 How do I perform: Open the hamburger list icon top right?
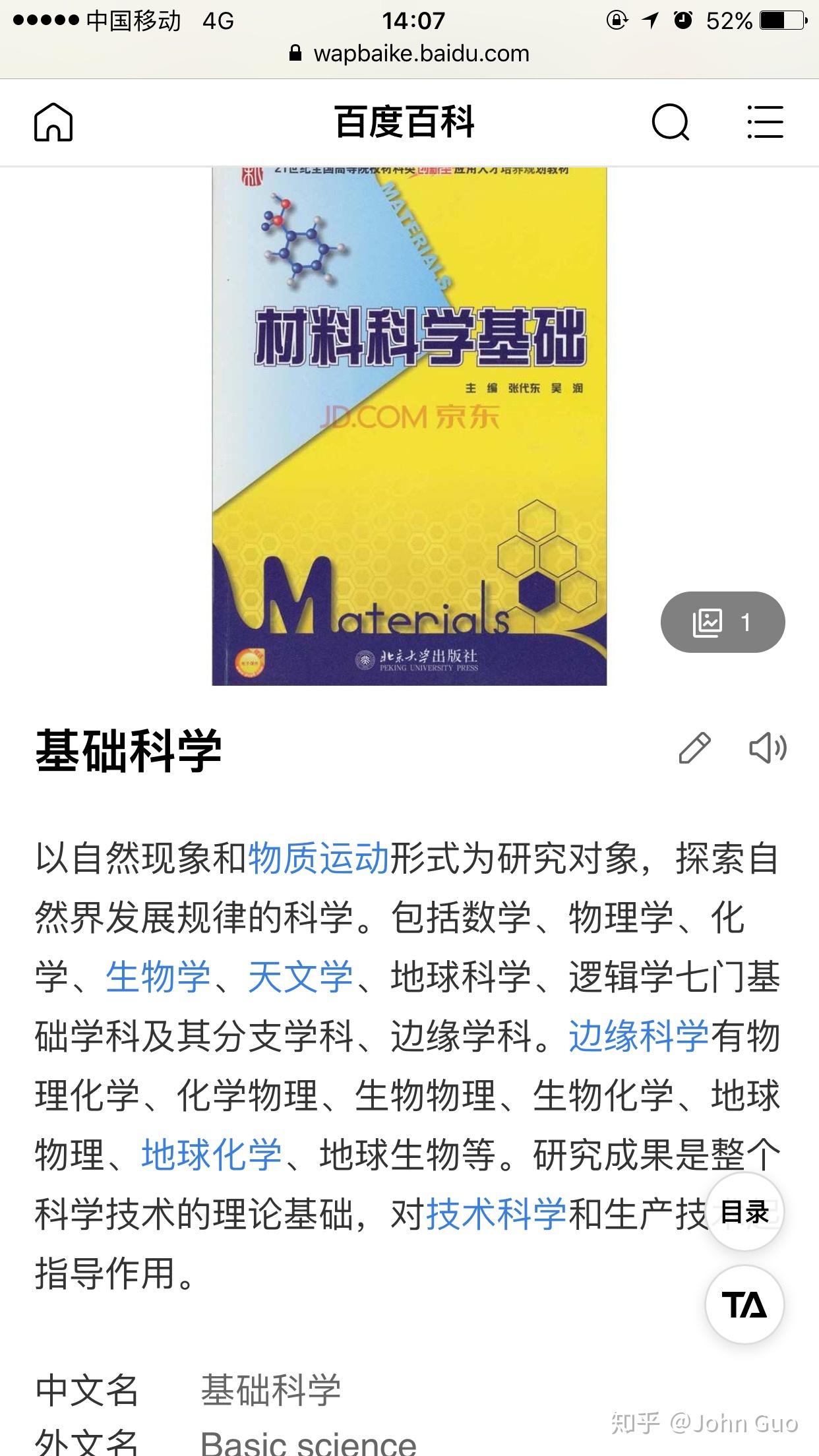pos(764,123)
